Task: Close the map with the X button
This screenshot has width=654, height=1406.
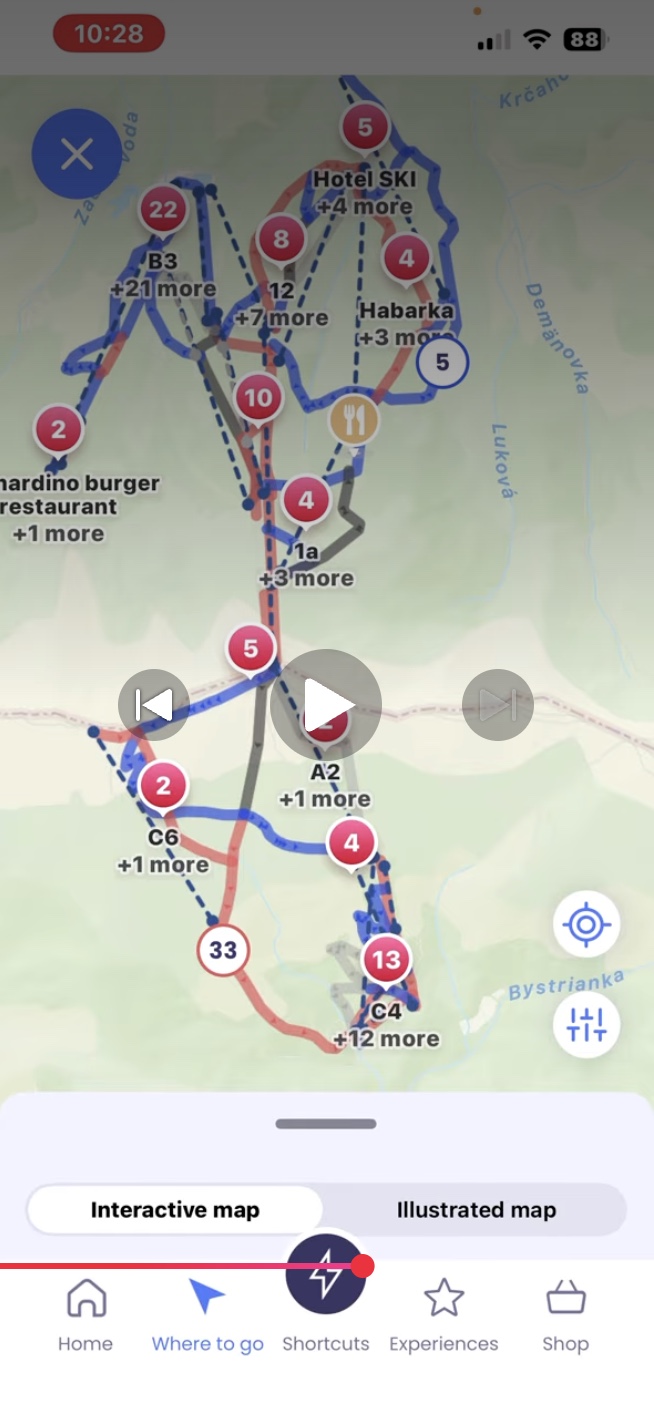Action: [x=76, y=154]
